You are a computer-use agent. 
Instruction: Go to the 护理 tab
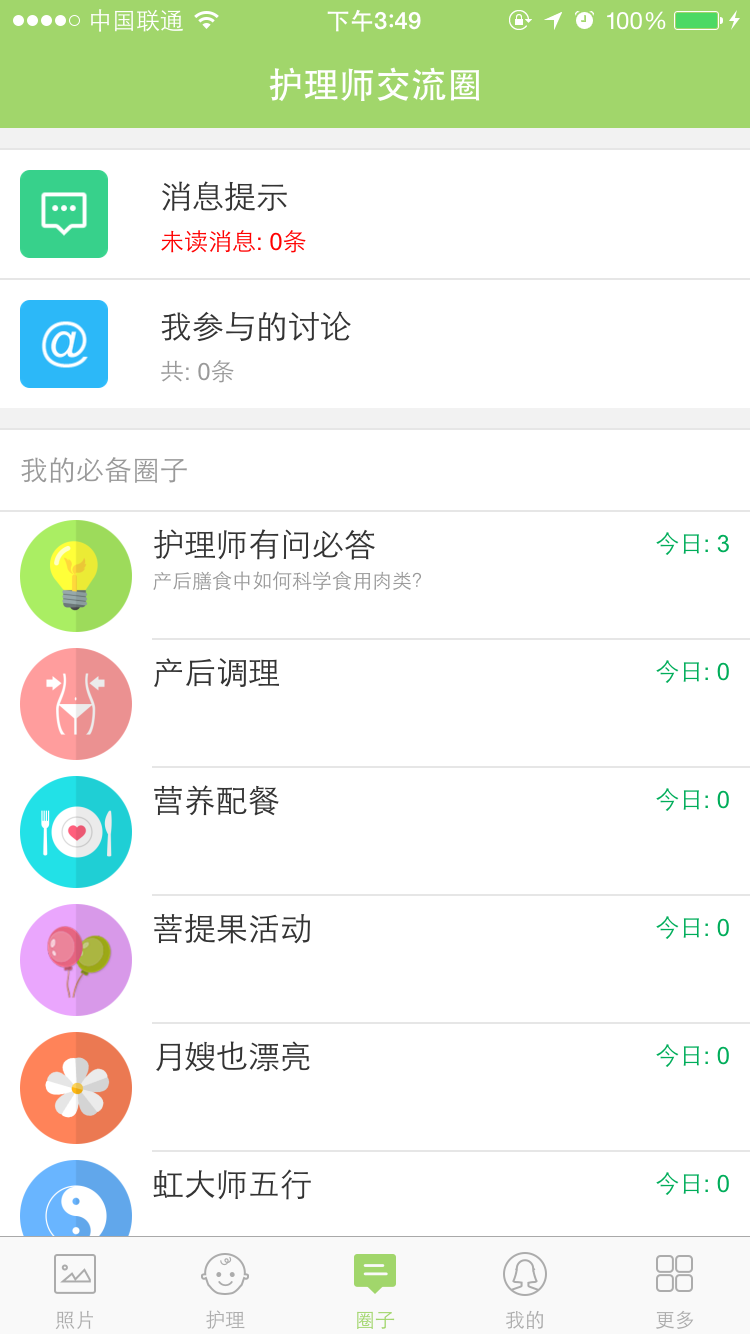coord(225,1288)
